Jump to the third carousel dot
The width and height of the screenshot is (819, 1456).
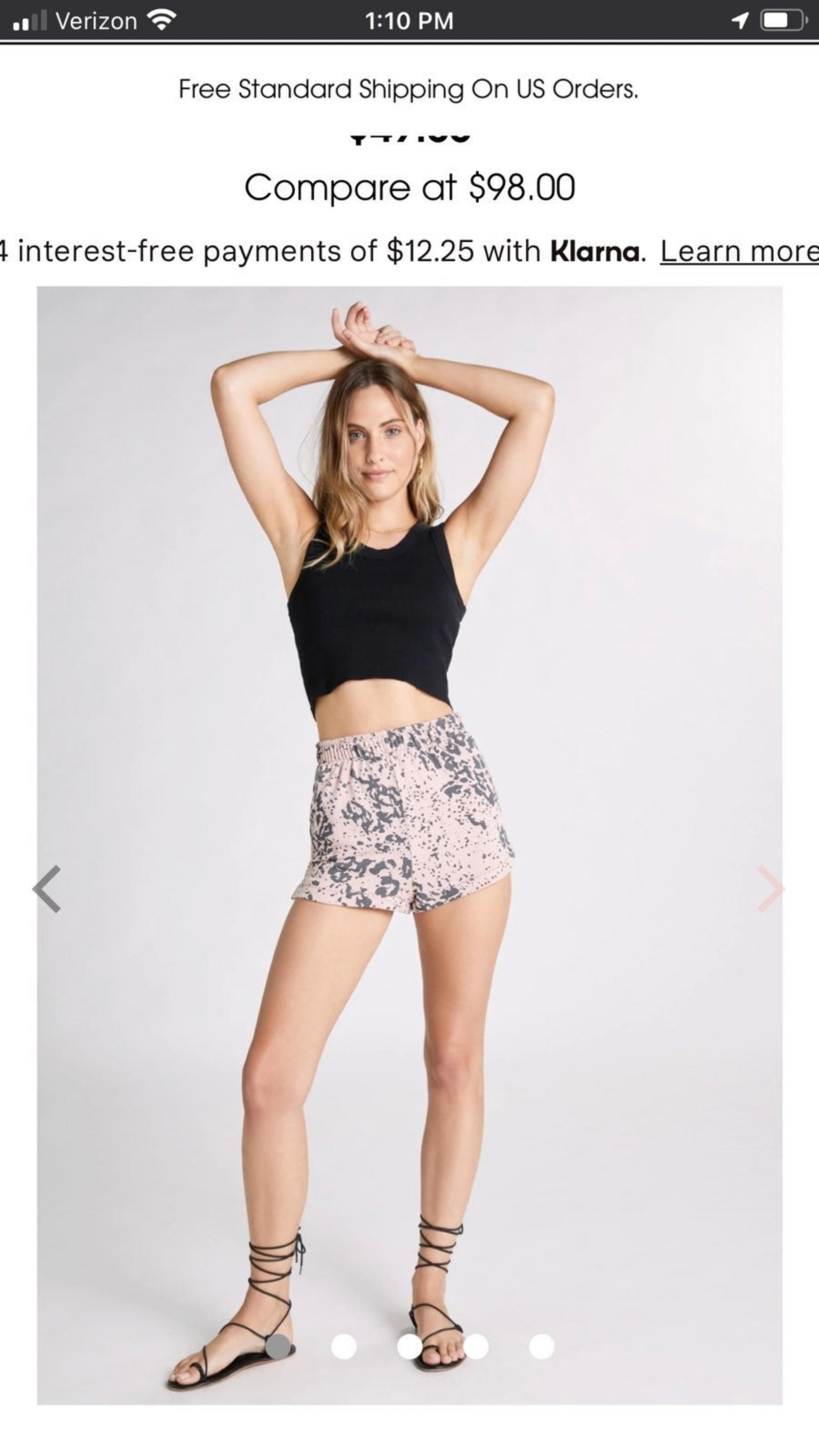[x=410, y=1346]
